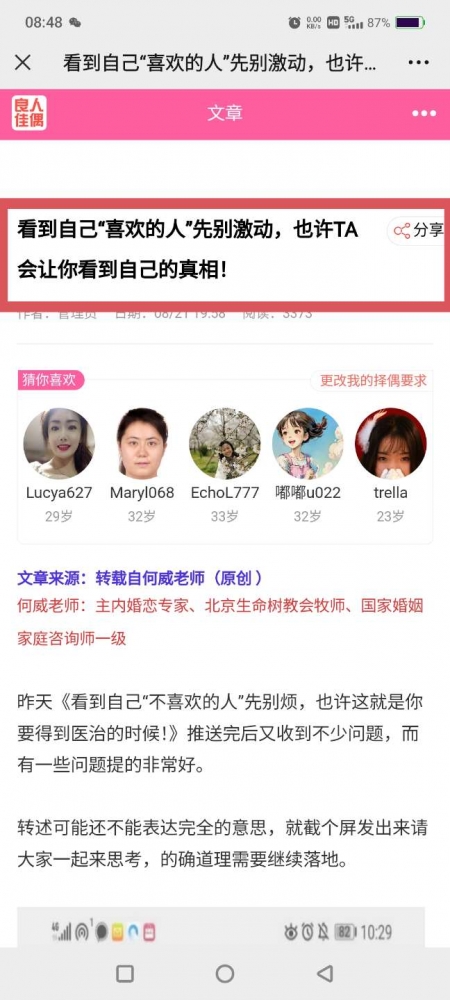Tap the 良人佳偶 logo button
This screenshot has width=450, height=1000.
29,113
